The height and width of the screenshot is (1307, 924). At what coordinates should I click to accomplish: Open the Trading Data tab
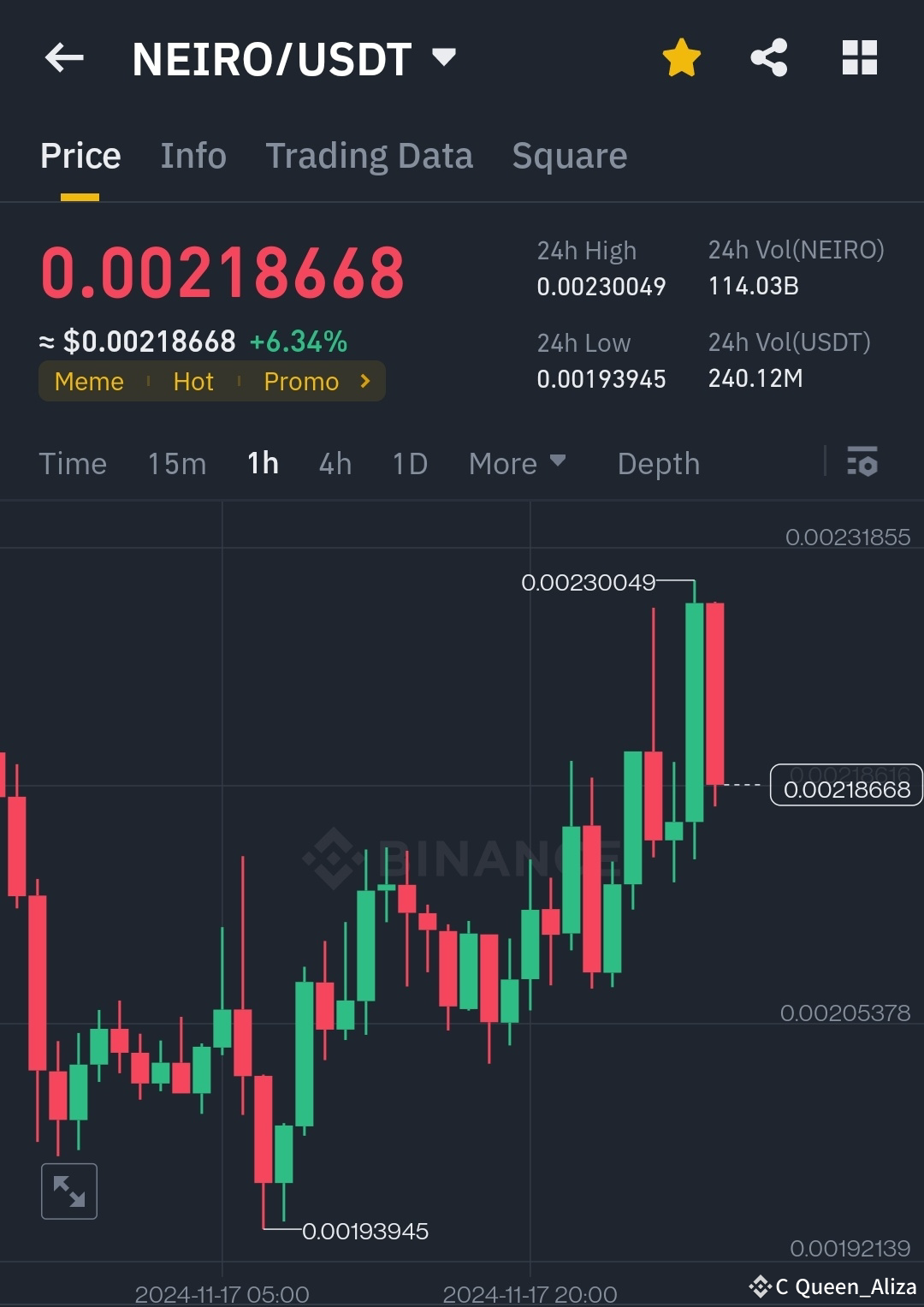[370, 155]
